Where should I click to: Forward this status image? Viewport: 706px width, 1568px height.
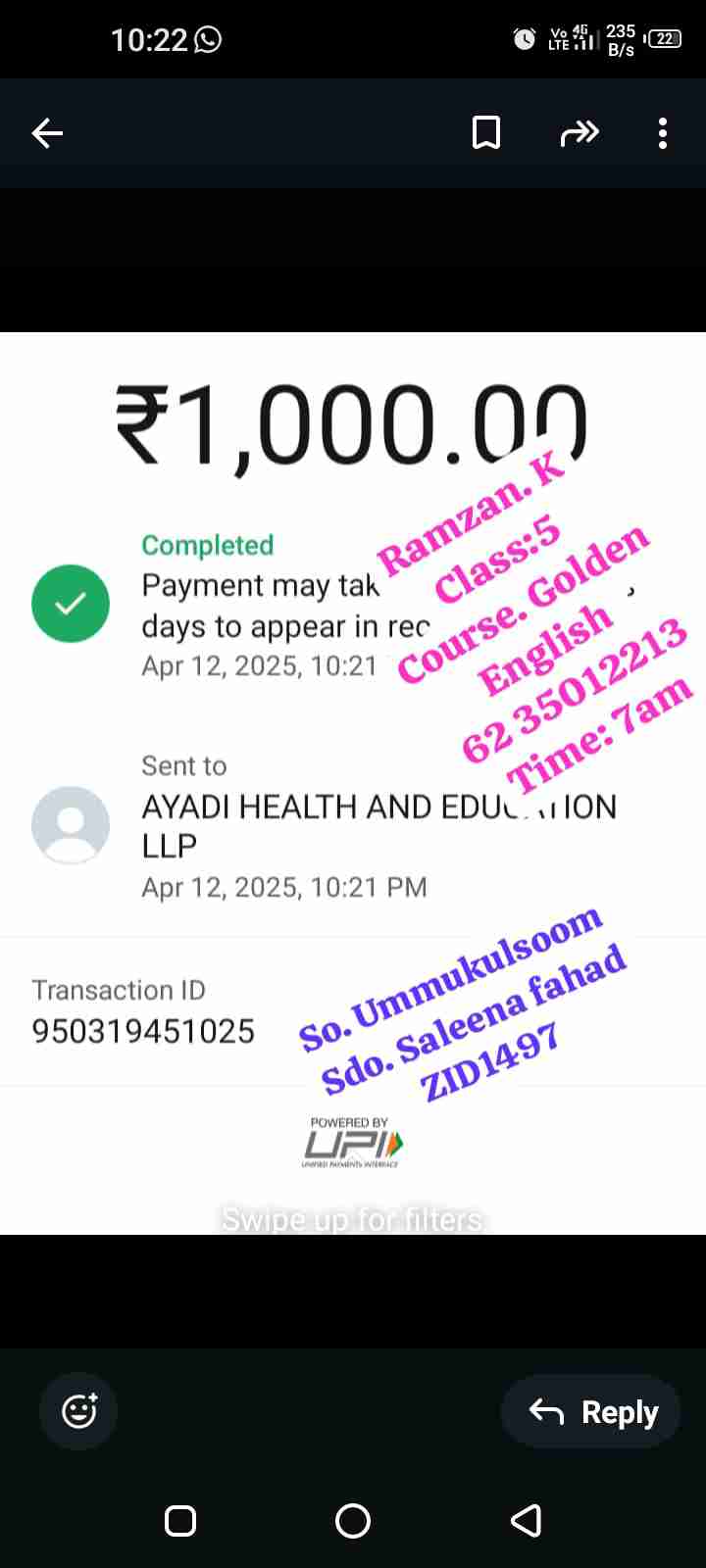(x=579, y=133)
